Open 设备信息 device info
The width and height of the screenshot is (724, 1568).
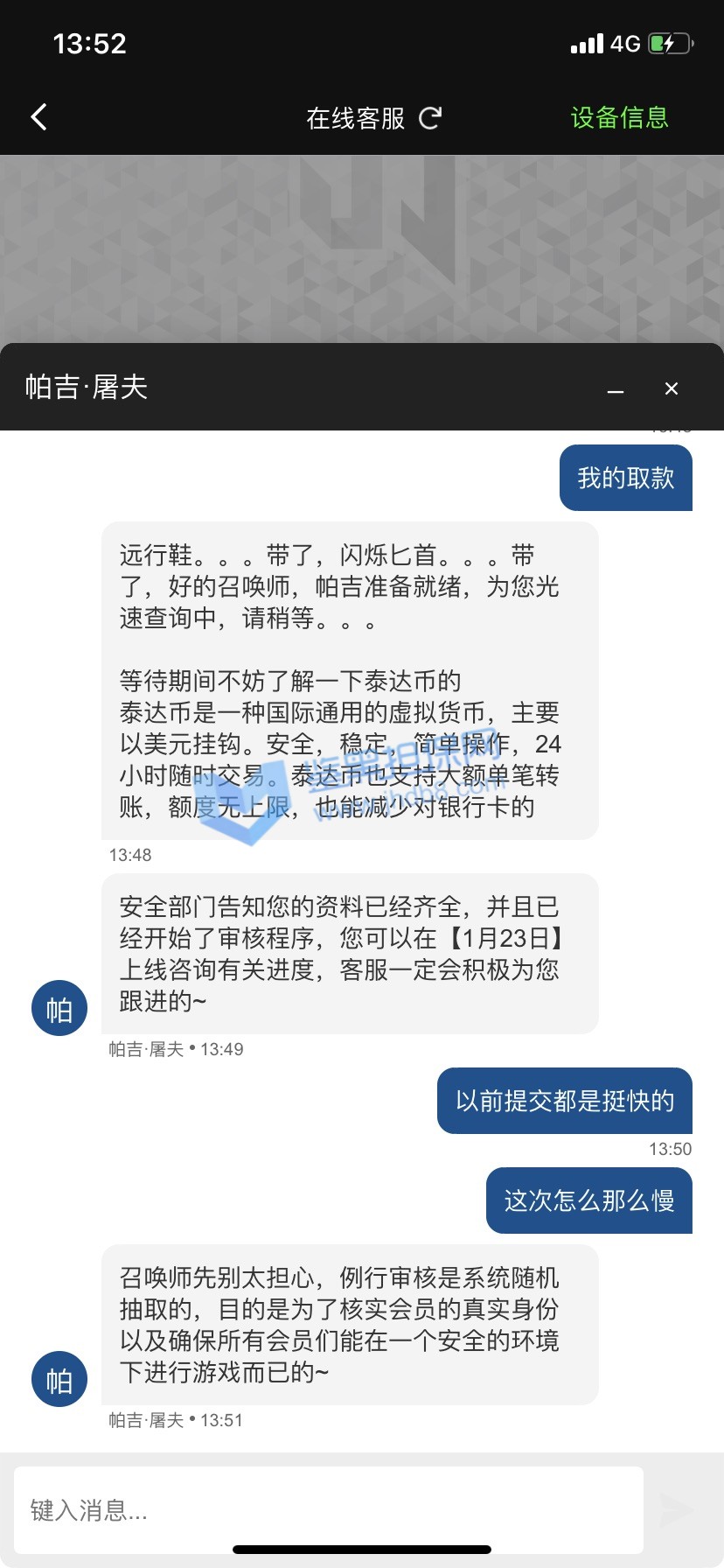619,117
